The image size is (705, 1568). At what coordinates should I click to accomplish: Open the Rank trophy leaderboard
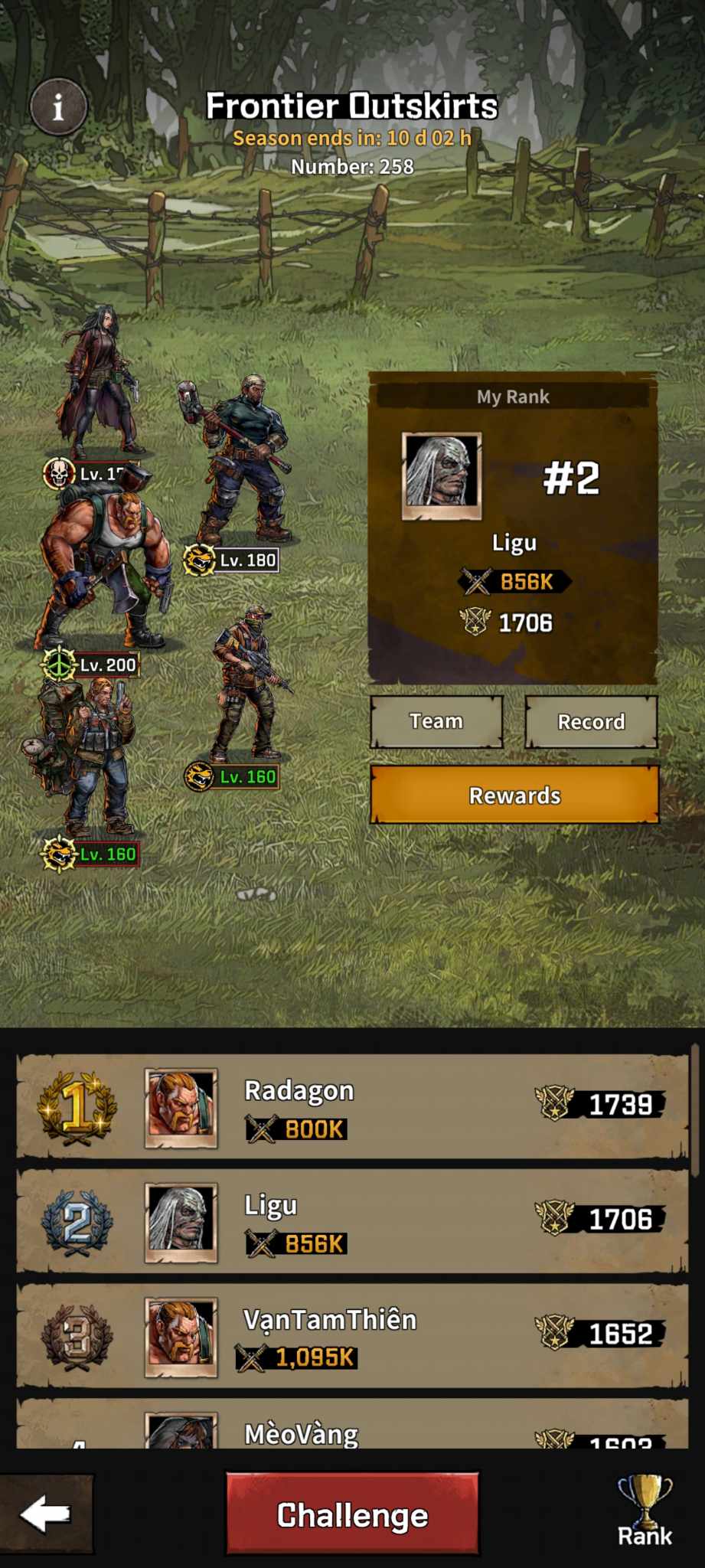coord(645,1511)
